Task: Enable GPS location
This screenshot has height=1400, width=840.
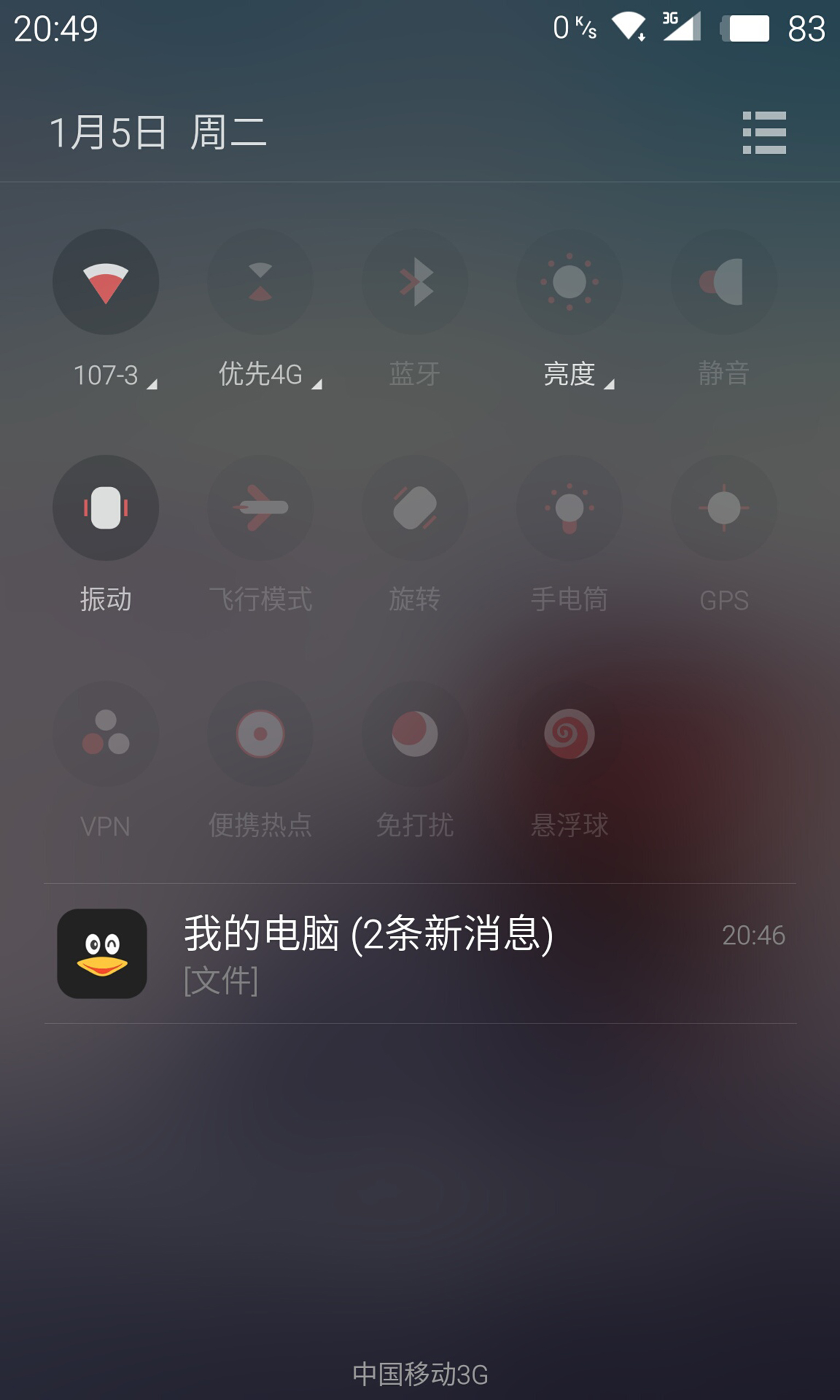Action: (x=724, y=507)
